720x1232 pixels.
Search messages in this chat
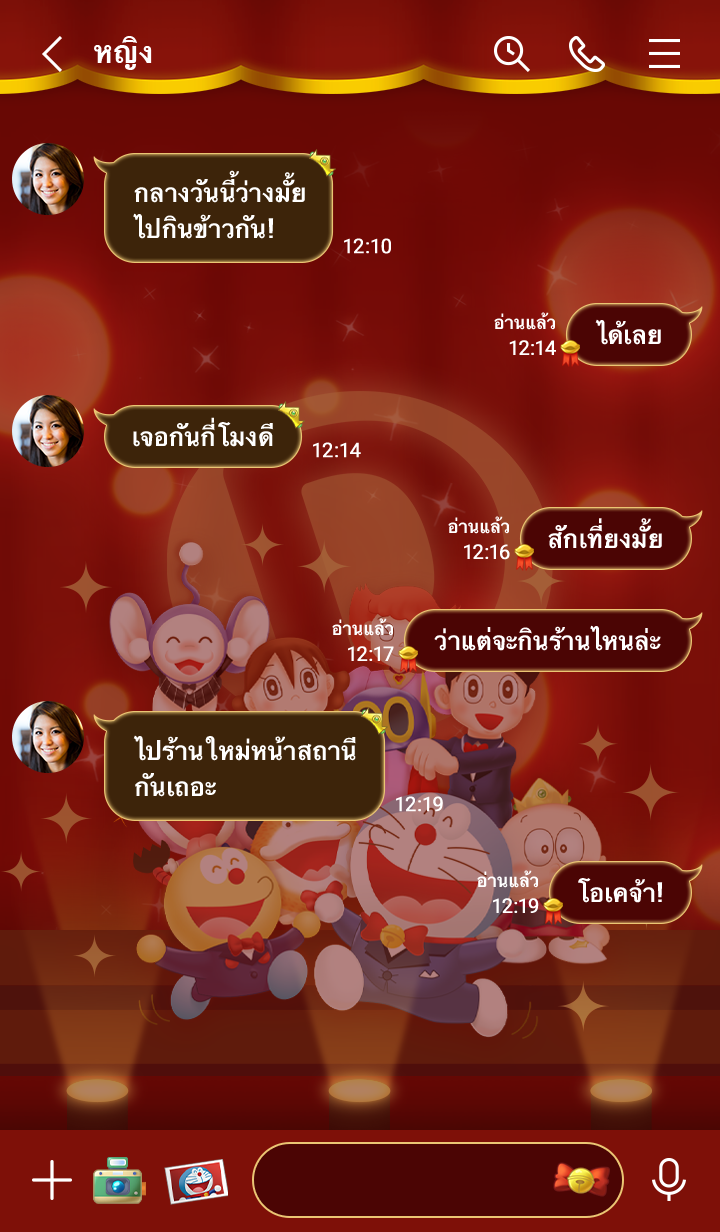(511, 54)
